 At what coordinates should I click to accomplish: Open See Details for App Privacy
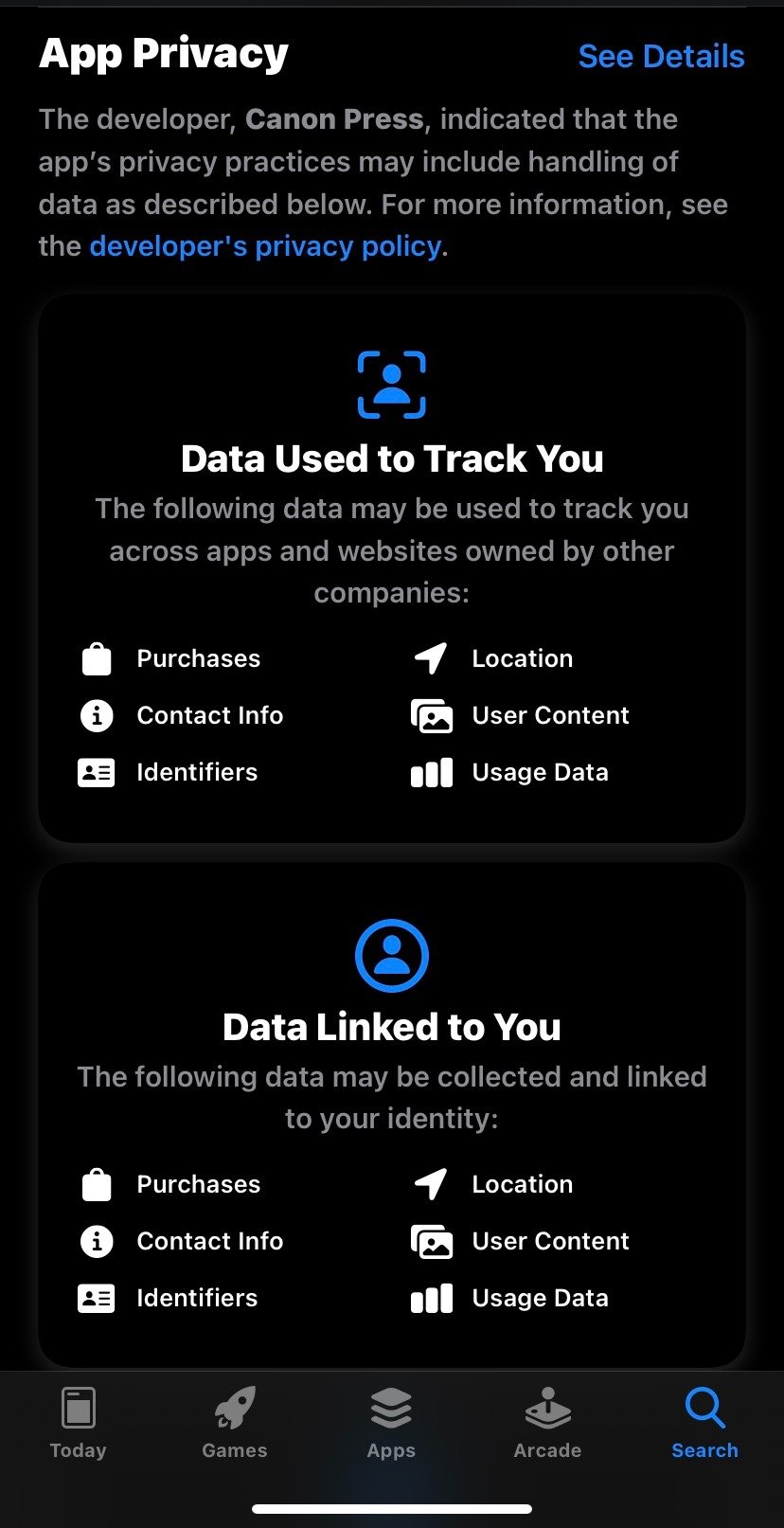click(x=661, y=57)
